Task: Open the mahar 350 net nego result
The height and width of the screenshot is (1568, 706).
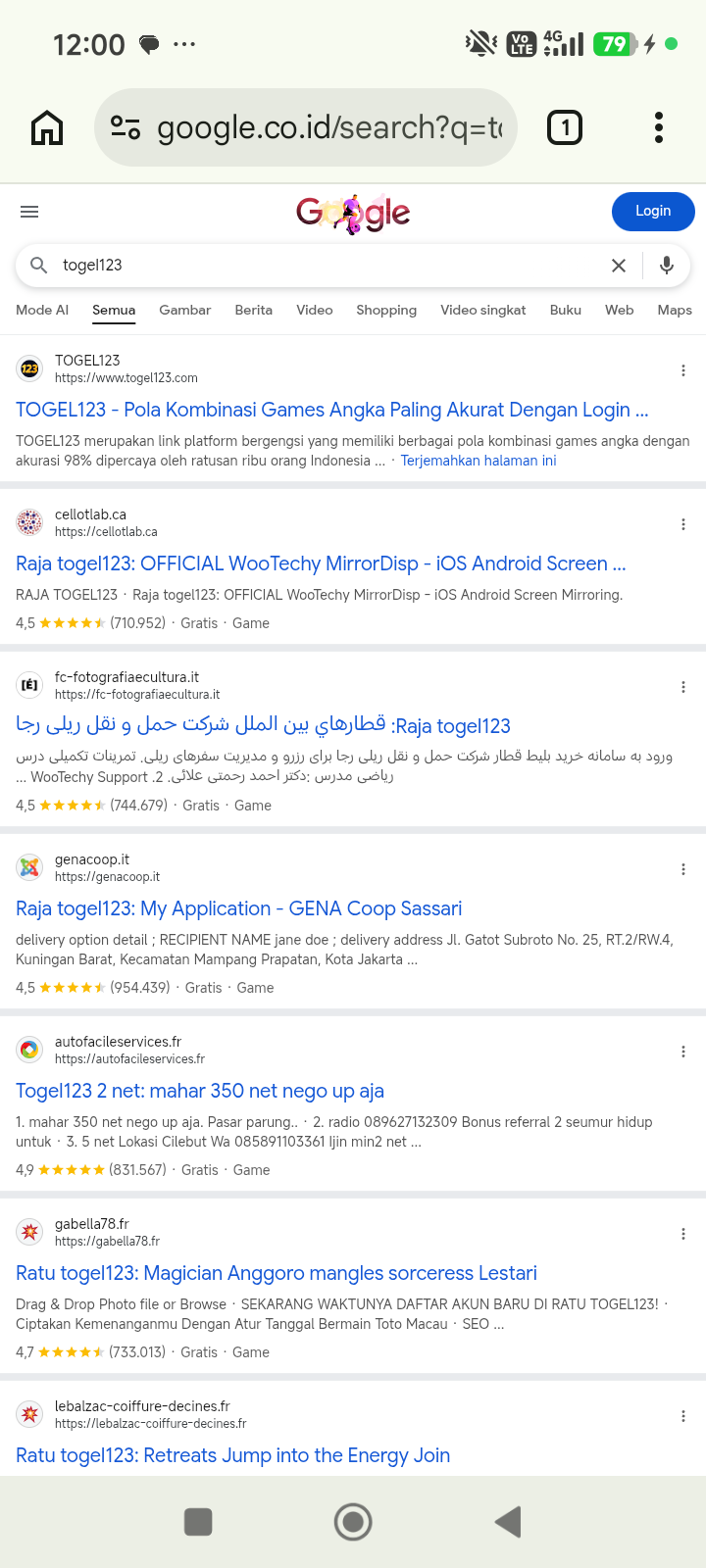Action: 200,1091
